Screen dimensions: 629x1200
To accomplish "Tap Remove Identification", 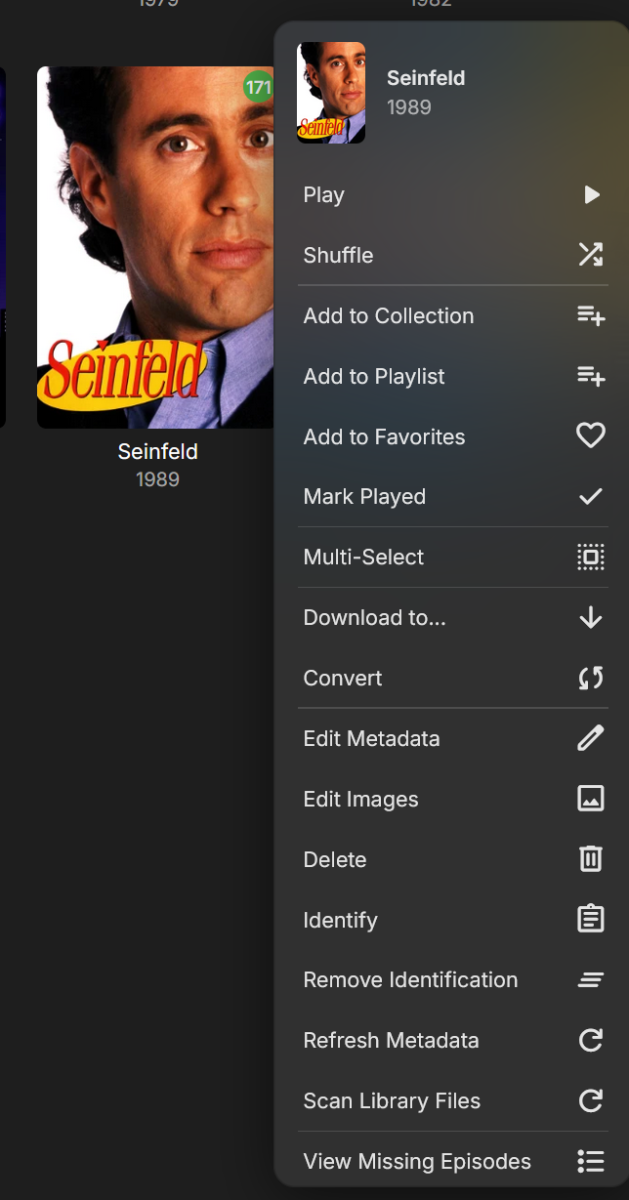I will [x=450, y=980].
